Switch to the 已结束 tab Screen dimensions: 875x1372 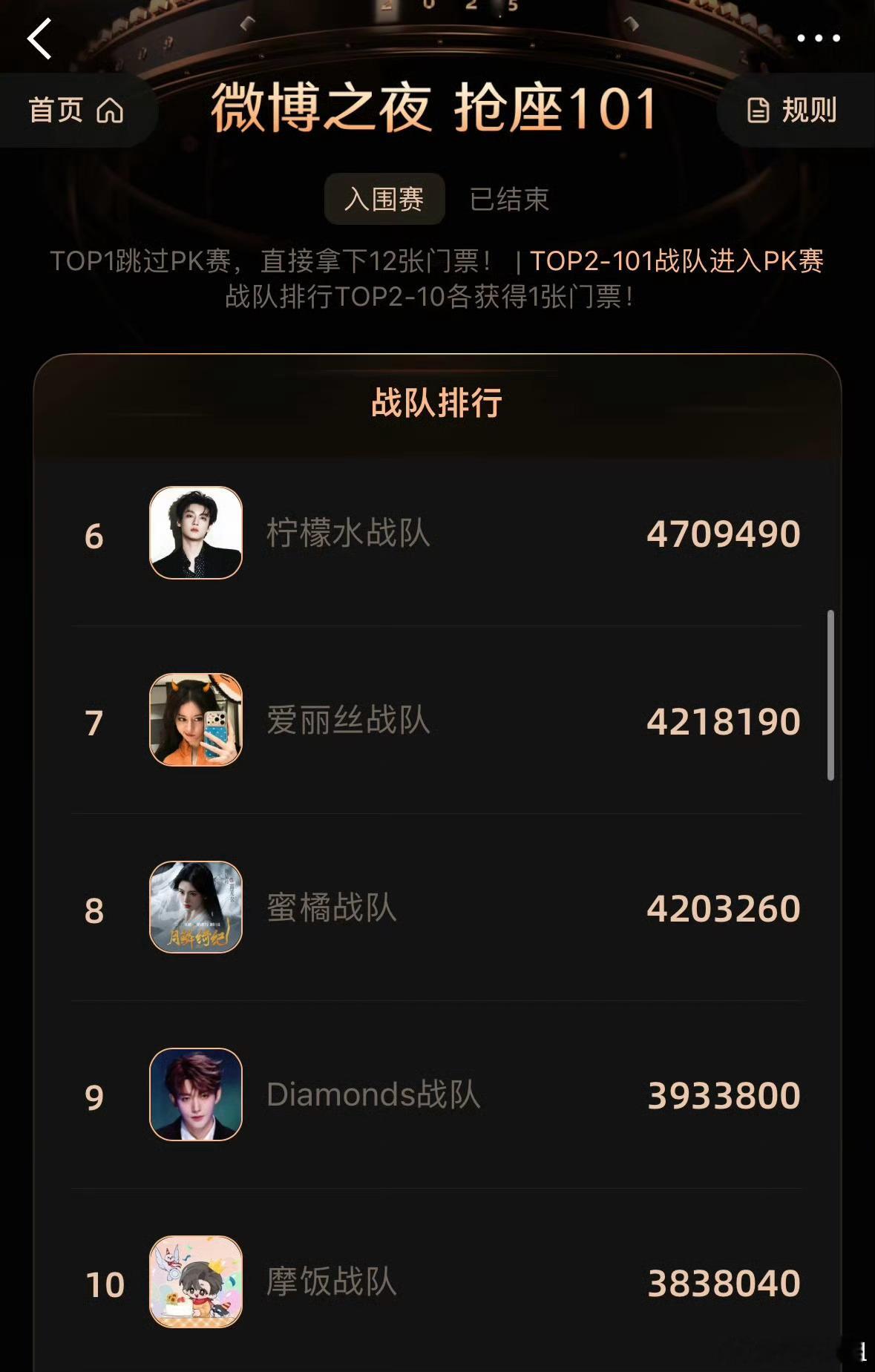click(x=510, y=198)
